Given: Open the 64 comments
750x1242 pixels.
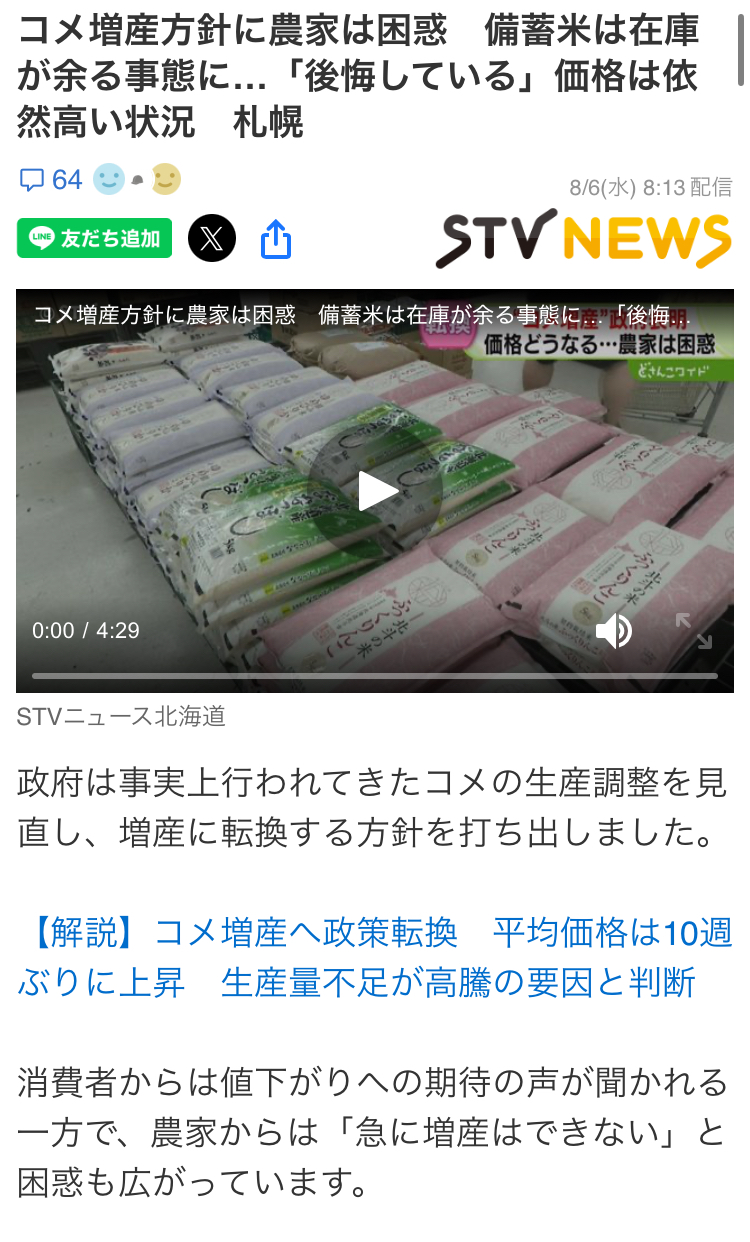Looking at the screenshot, I should click(51, 180).
